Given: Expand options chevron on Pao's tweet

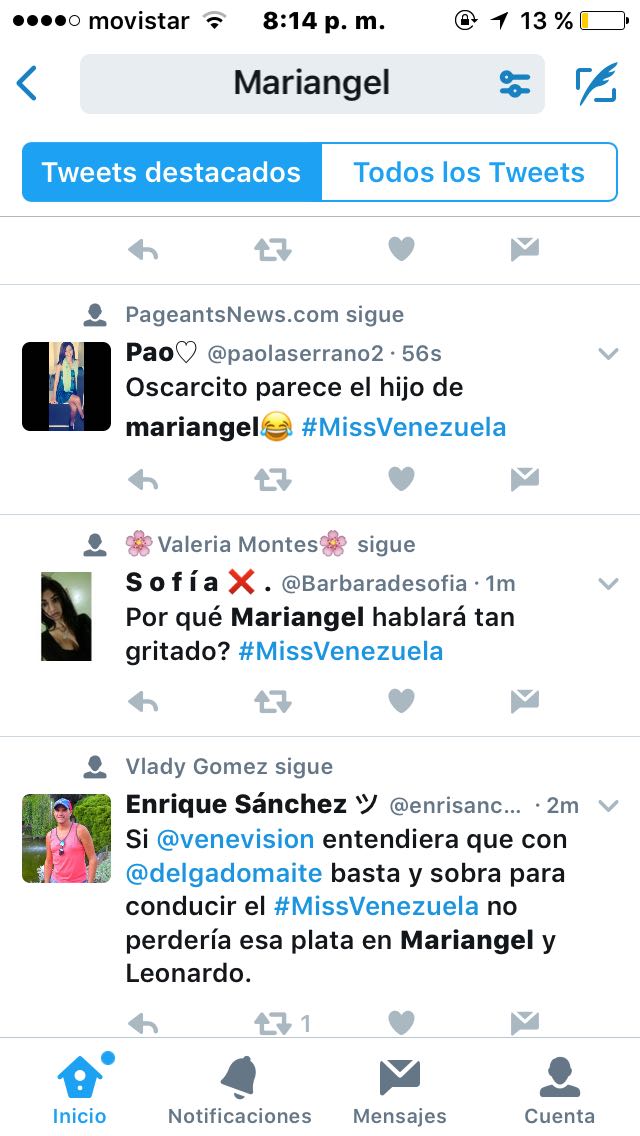Looking at the screenshot, I should [607, 353].
